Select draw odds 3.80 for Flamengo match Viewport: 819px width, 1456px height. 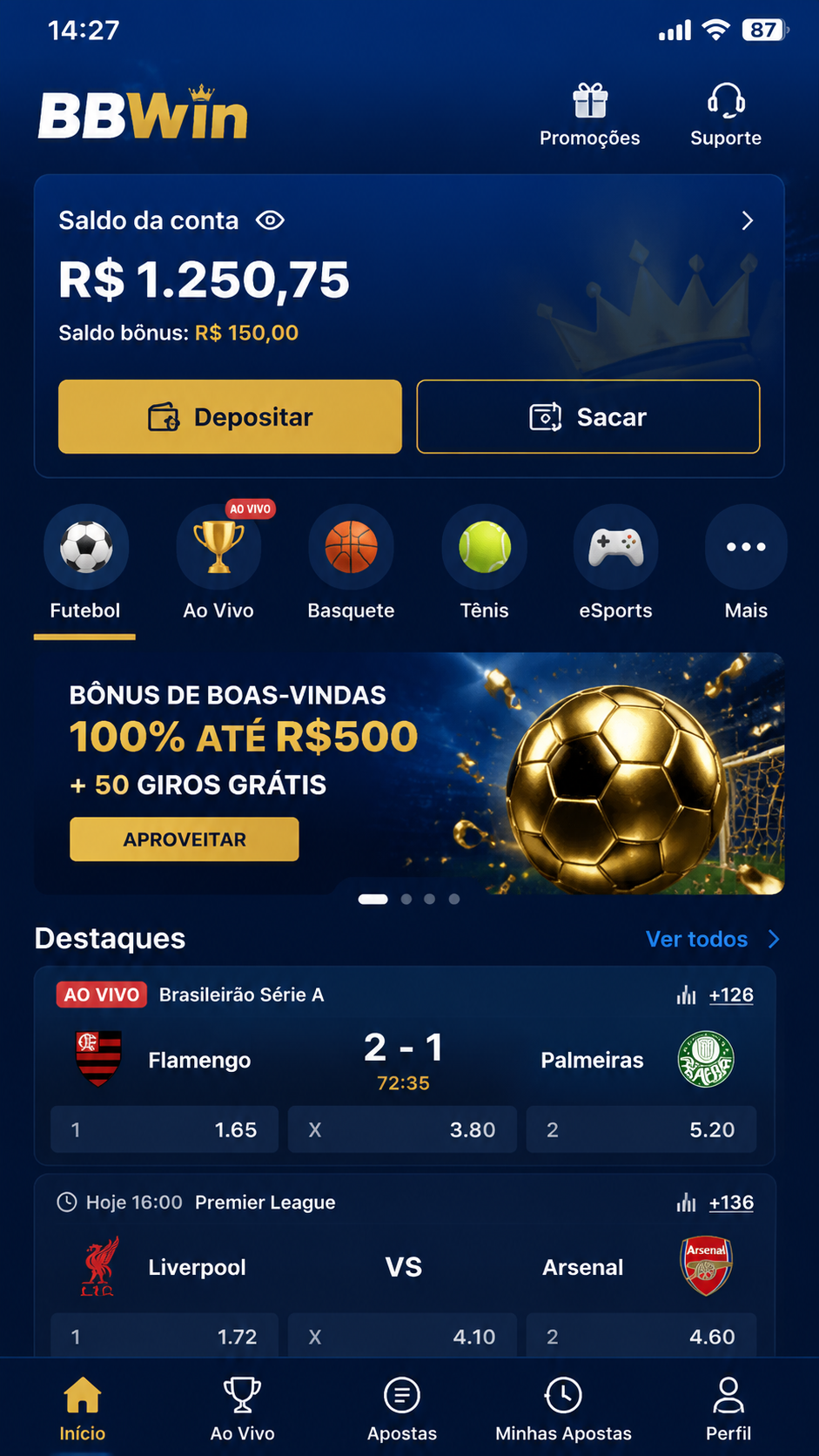(x=402, y=1129)
